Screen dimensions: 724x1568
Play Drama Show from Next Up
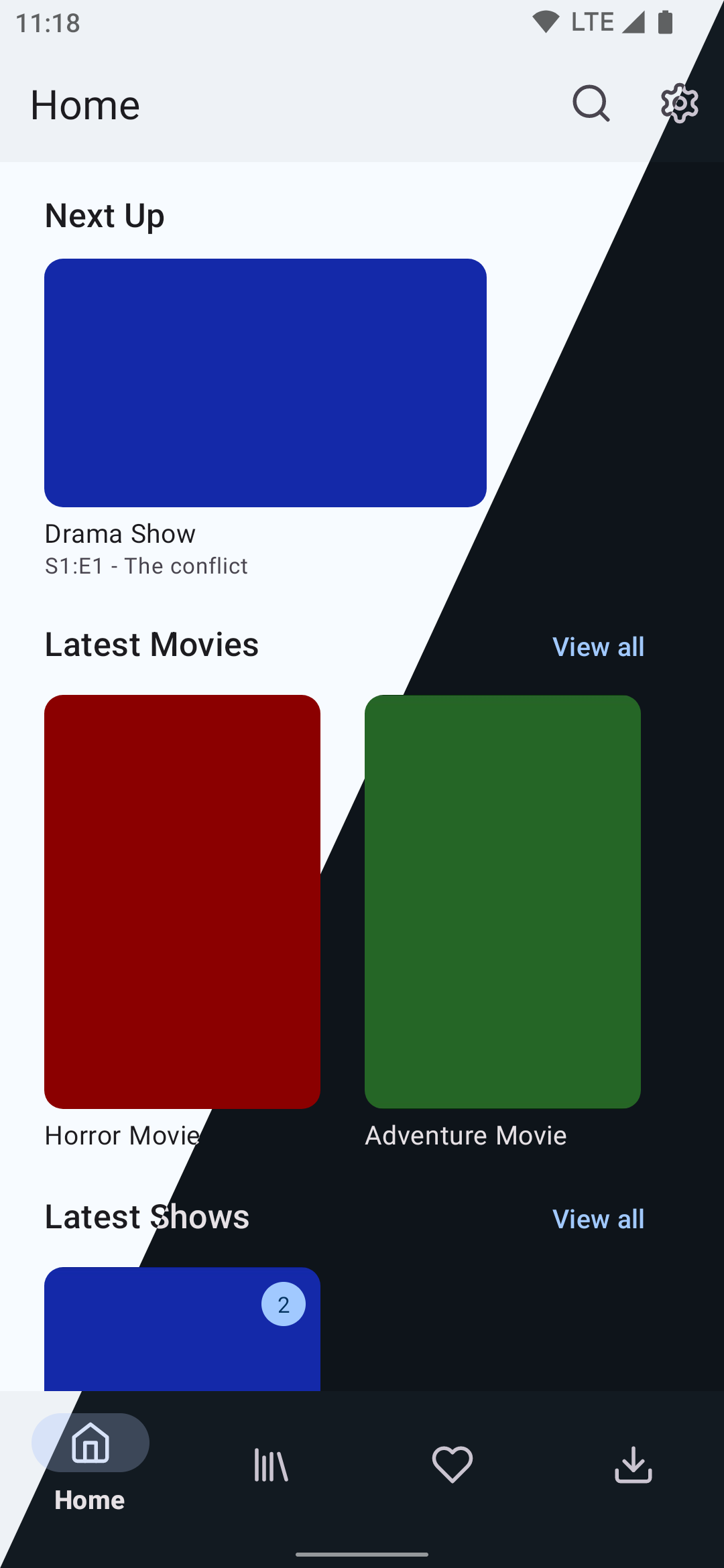[265, 383]
